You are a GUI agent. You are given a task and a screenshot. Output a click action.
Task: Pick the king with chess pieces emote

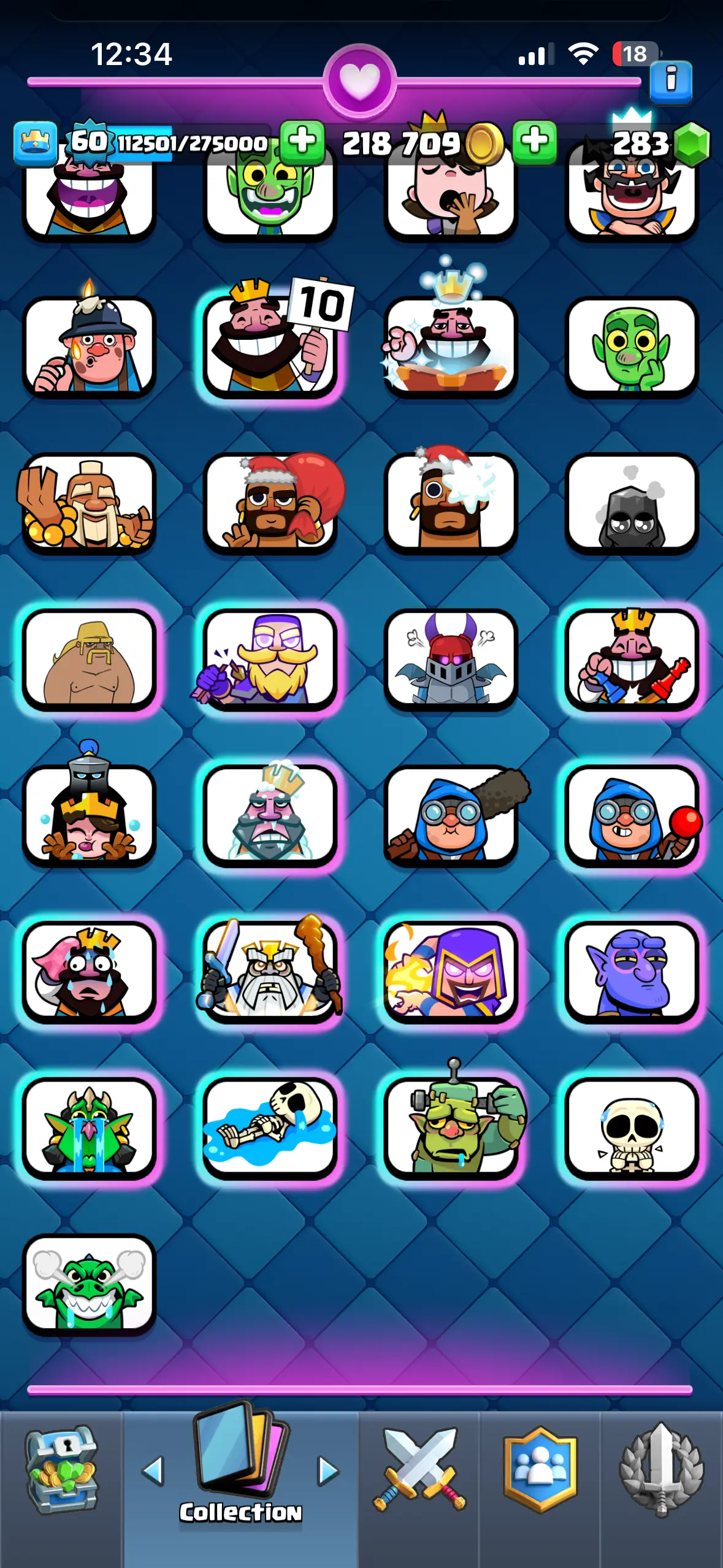(x=632, y=660)
